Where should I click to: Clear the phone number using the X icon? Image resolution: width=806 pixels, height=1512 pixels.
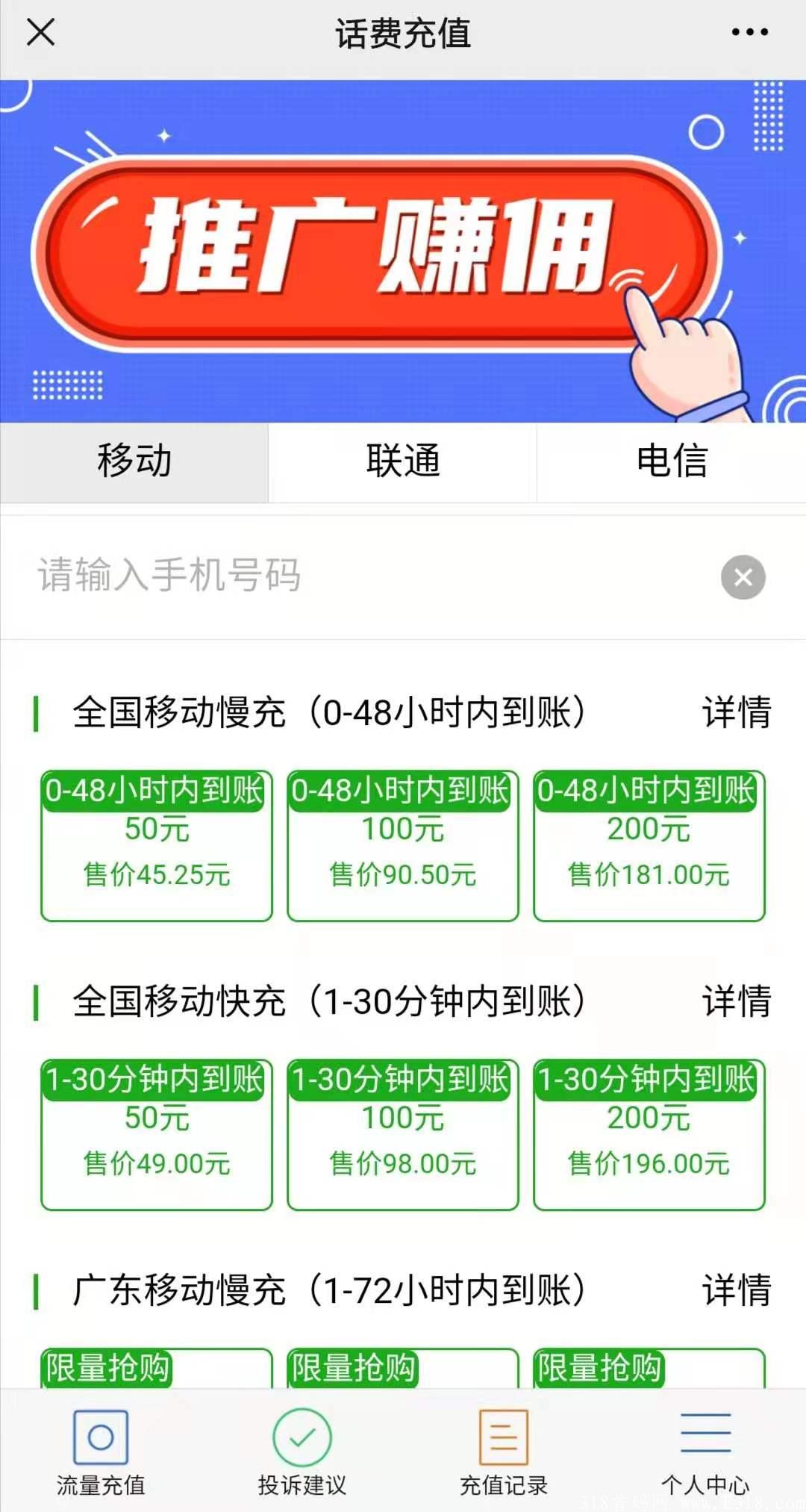pos(743,577)
